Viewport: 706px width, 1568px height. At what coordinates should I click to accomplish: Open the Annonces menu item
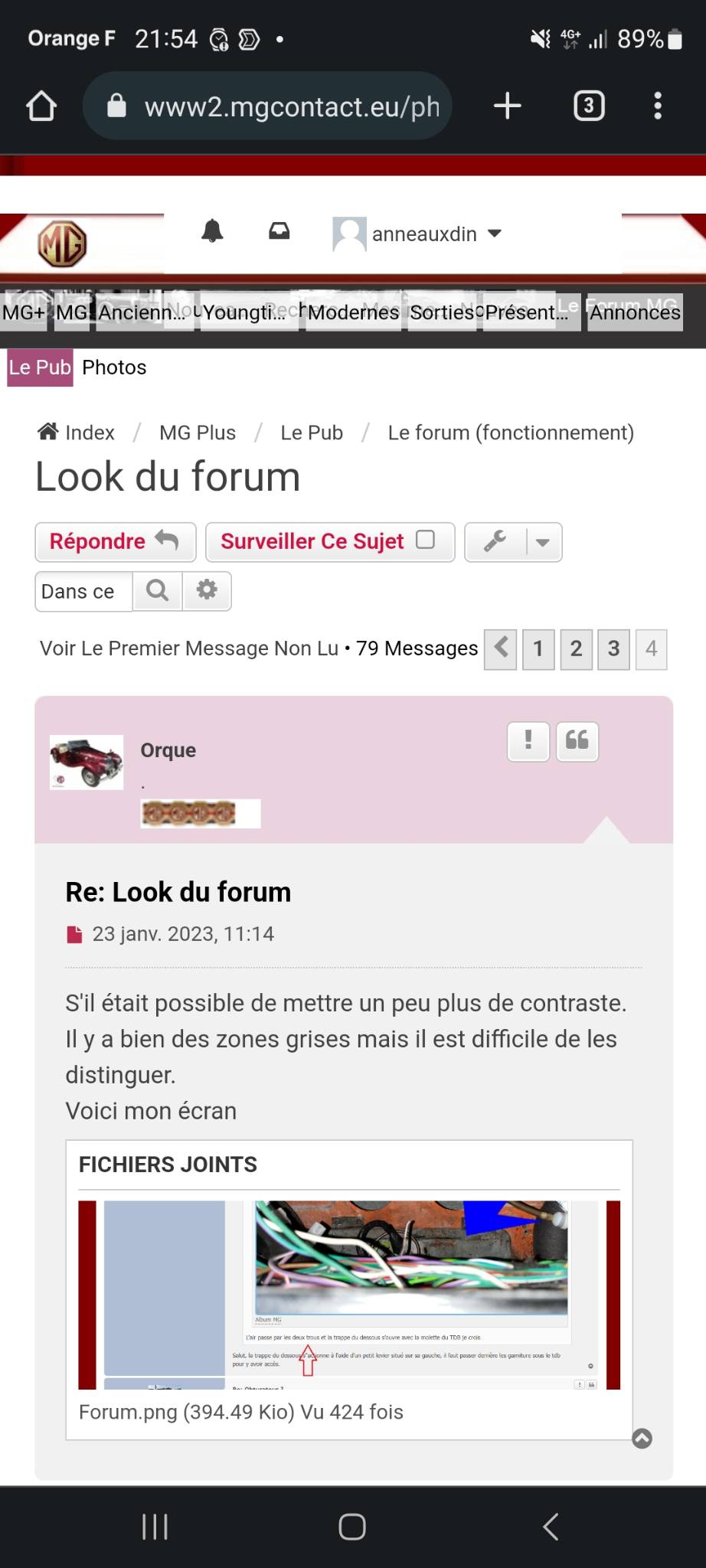coord(635,312)
